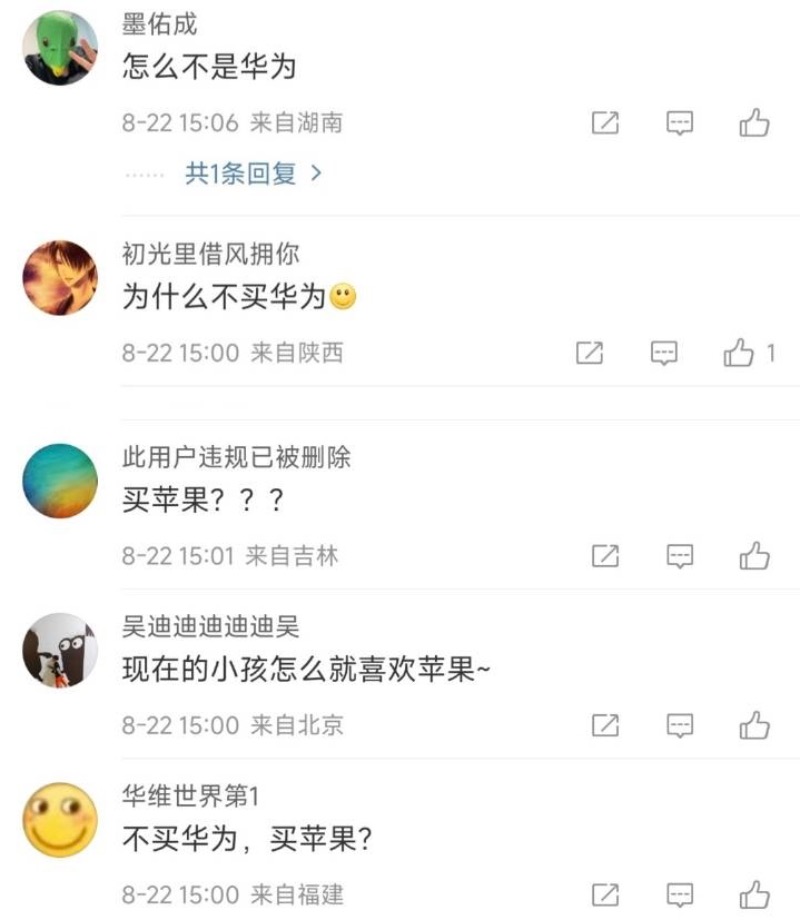The width and height of the screenshot is (800, 920).
Task: Like 吴迪迪迪迪迪吴's comment
Action: coord(754,724)
